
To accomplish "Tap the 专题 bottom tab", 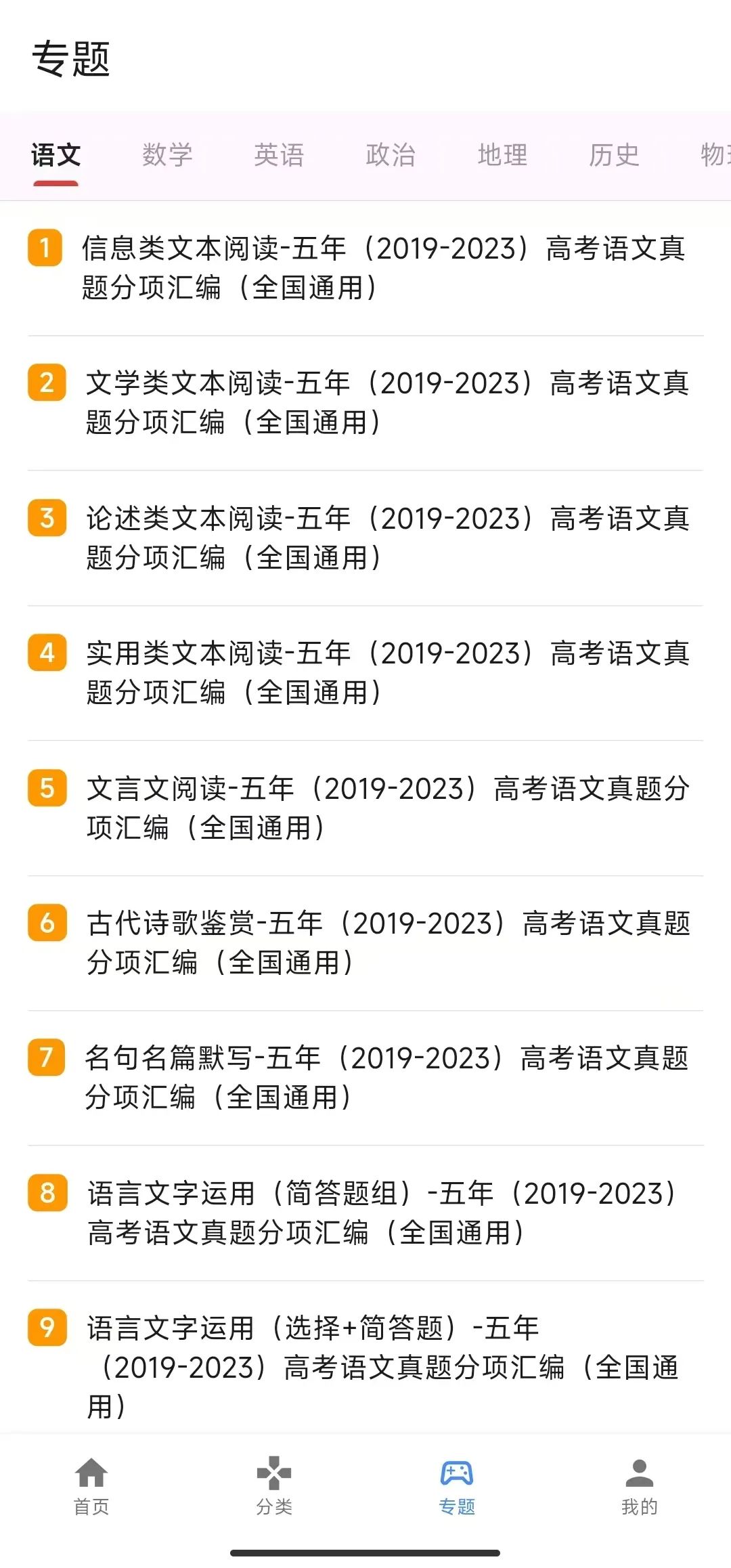I will pos(457,1486).
